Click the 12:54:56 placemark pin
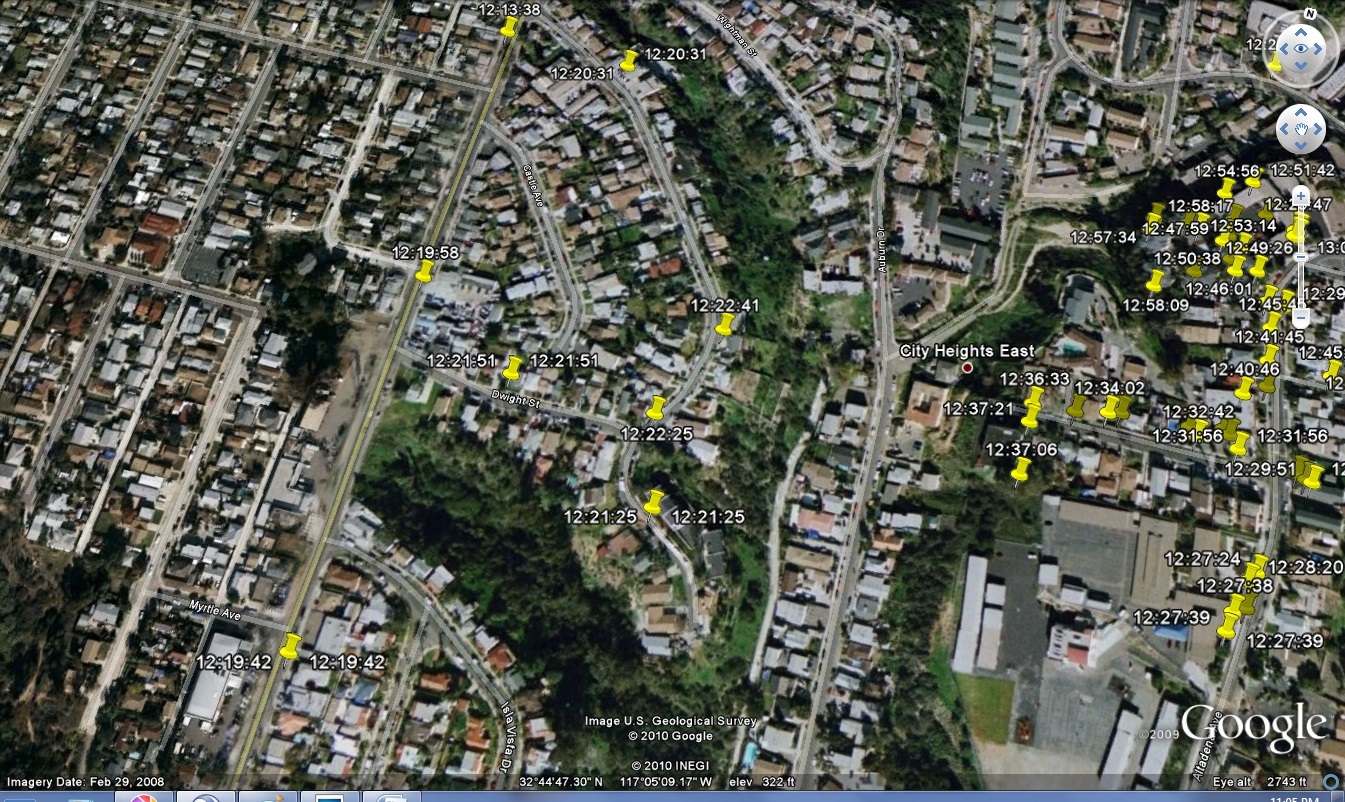This screenshot has height=802, width=1345. (1226, 189)
